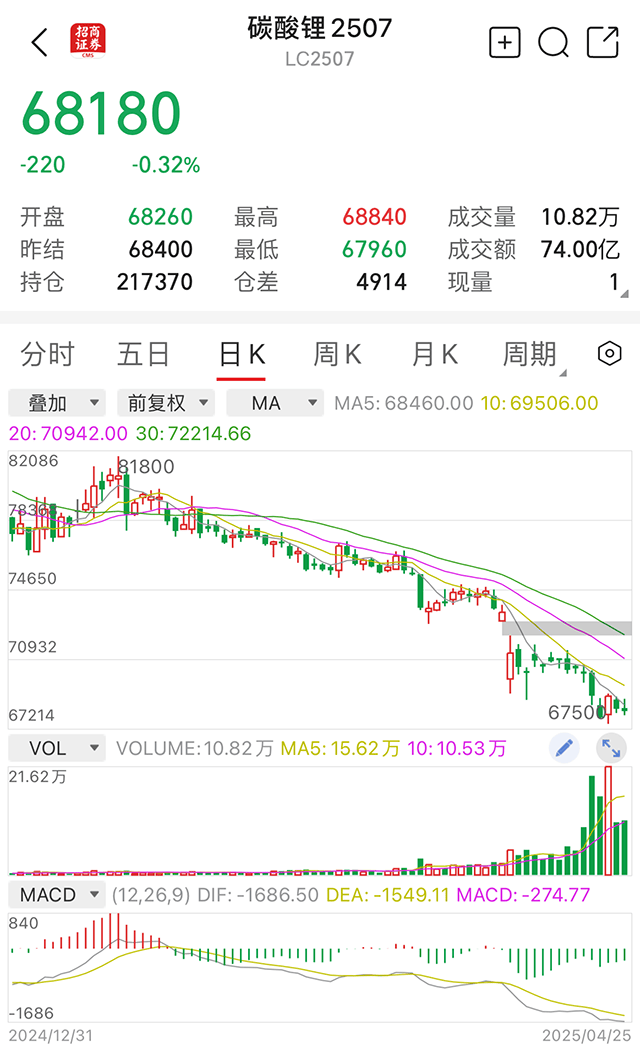Open the 叠加 overlay dropdown

57,403
